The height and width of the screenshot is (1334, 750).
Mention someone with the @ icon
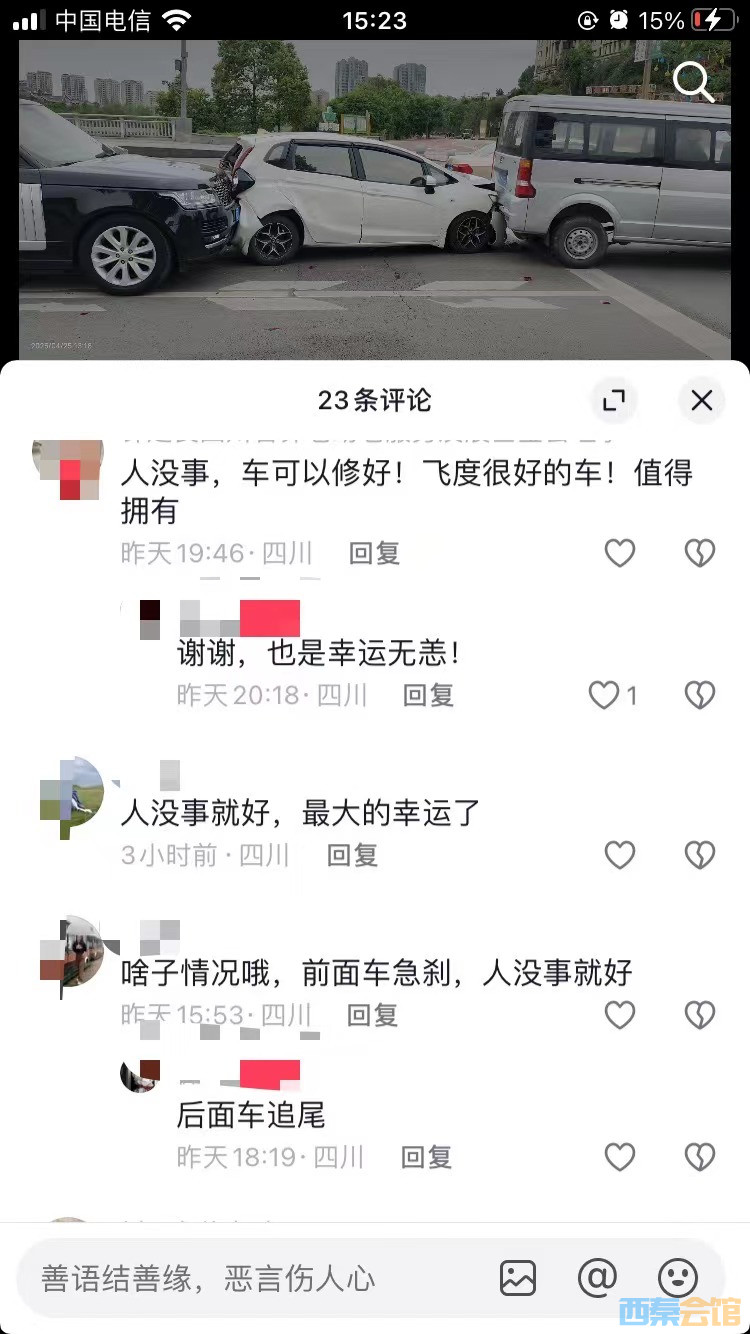pos(597,1277)
